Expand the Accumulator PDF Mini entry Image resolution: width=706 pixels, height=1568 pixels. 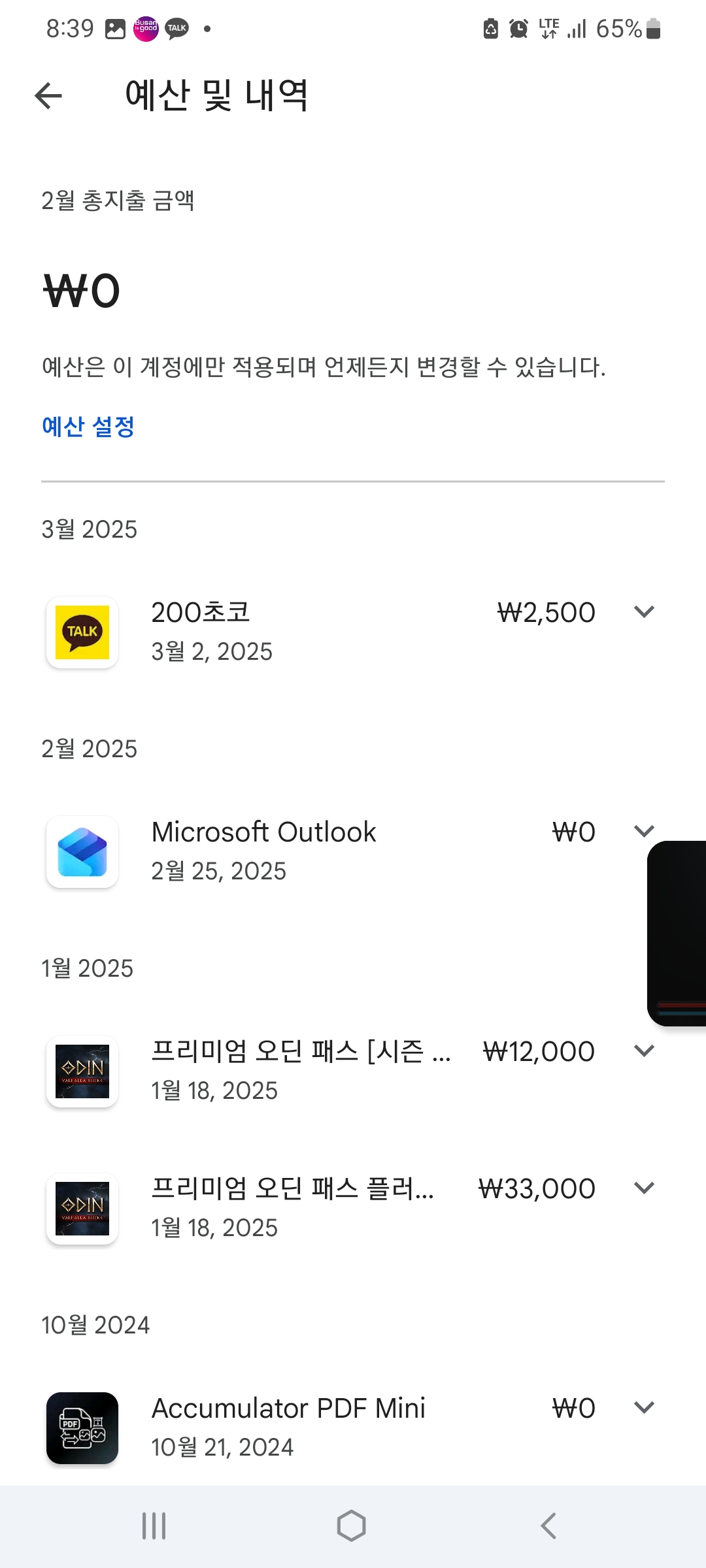click(x=644, y=1407)
